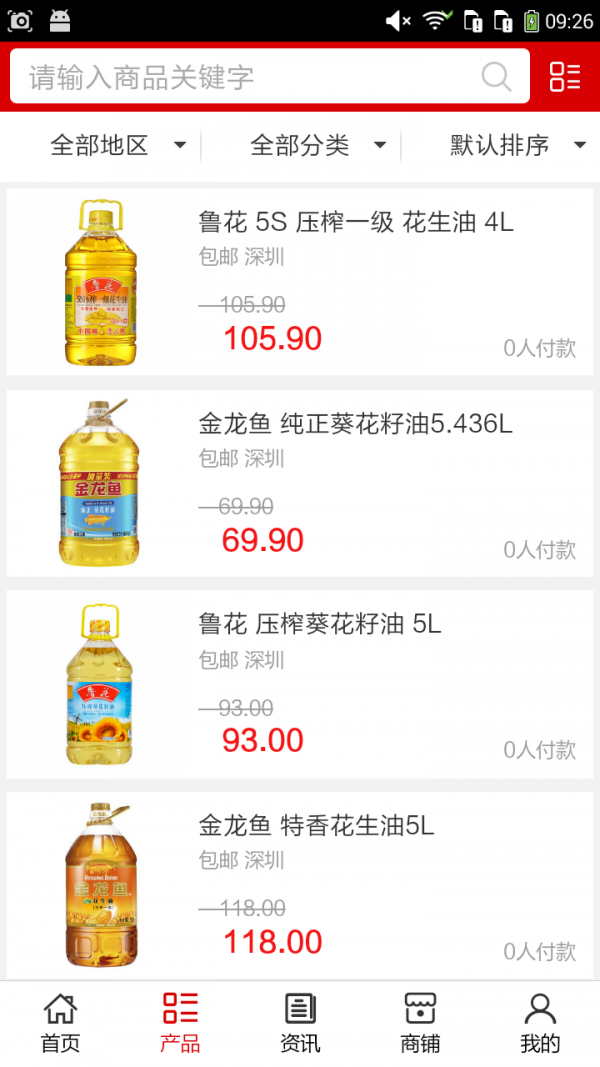Screen dimensions: 600x1067
Task: Switch to the 我的 profile tab
Action: [540, 1024]
